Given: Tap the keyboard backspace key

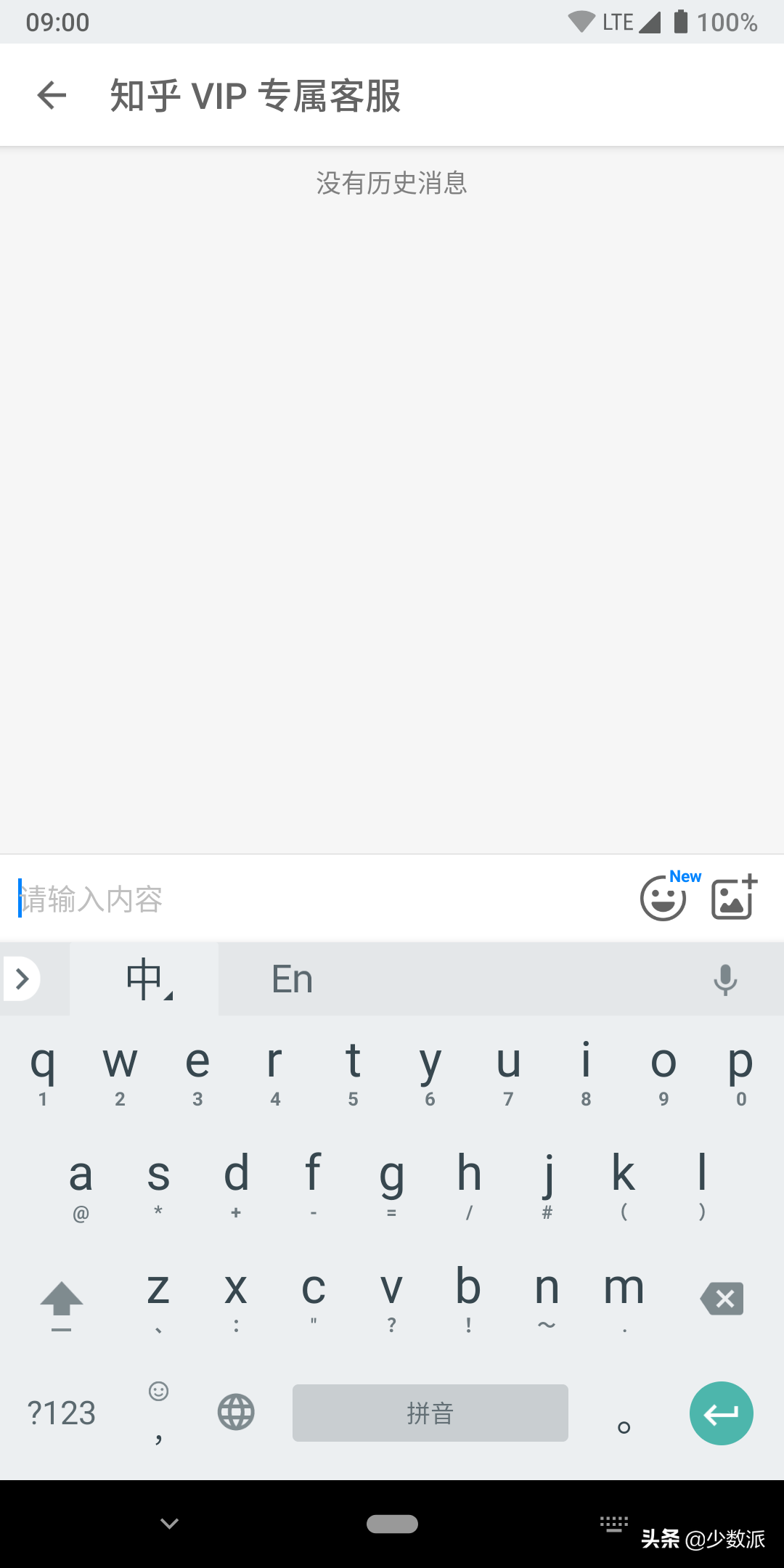Looking at the screenshot, I should [722, 1298].
